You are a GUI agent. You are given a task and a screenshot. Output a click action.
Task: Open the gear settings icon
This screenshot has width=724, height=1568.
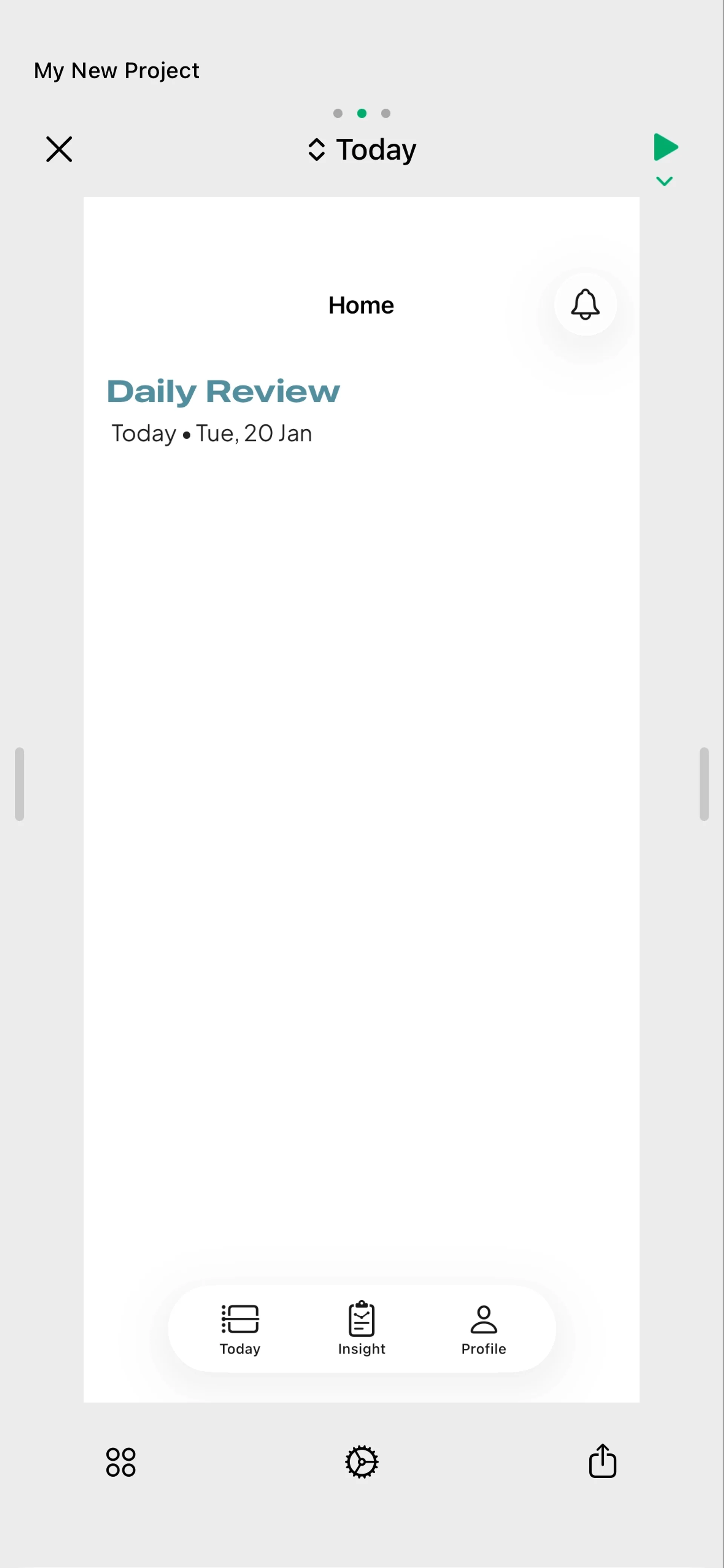(362, 1461)
